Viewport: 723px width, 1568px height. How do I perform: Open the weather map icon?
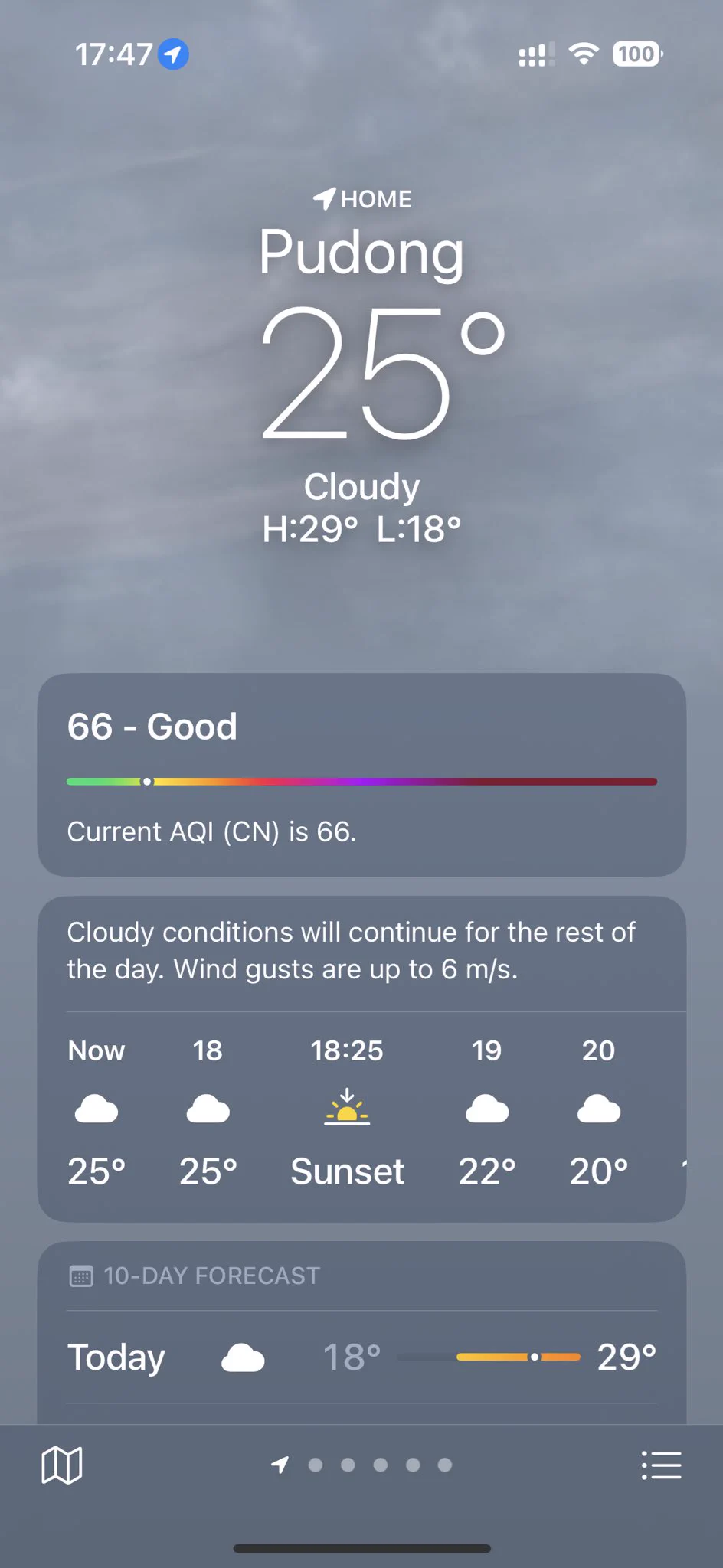[x=61, y=1465]
